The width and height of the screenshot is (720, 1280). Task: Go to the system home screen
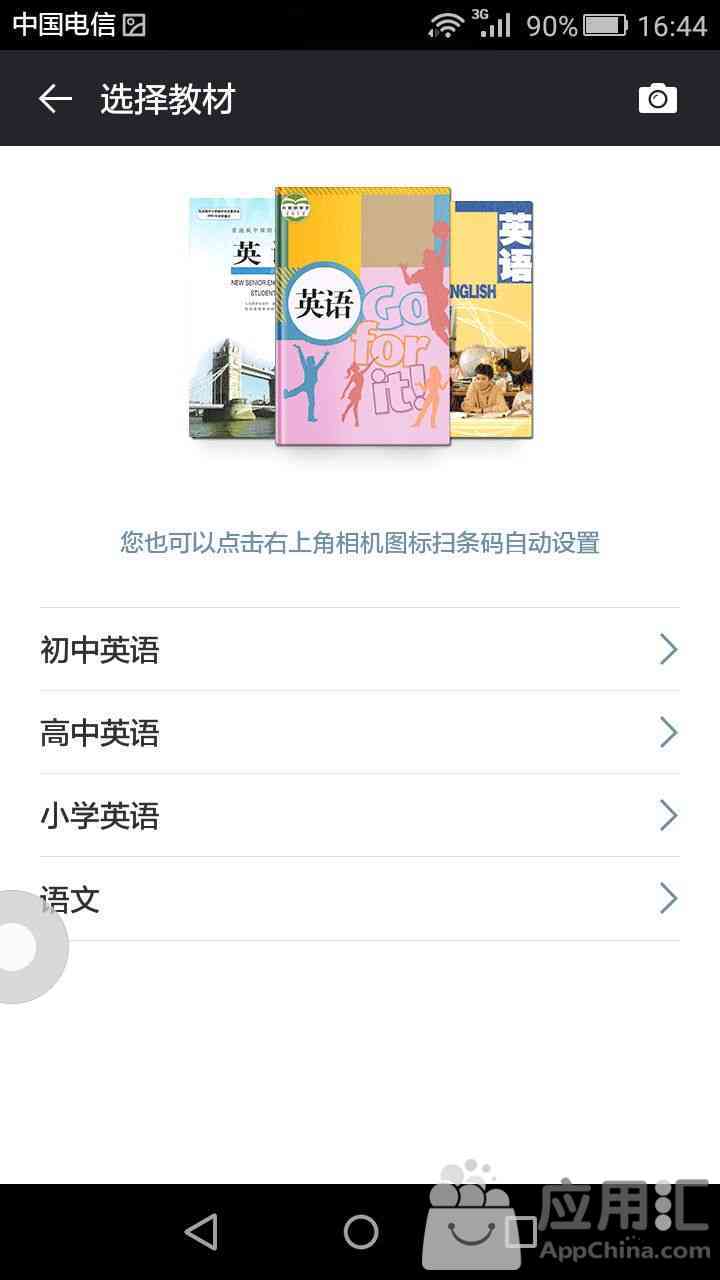tap(360, 1232)
